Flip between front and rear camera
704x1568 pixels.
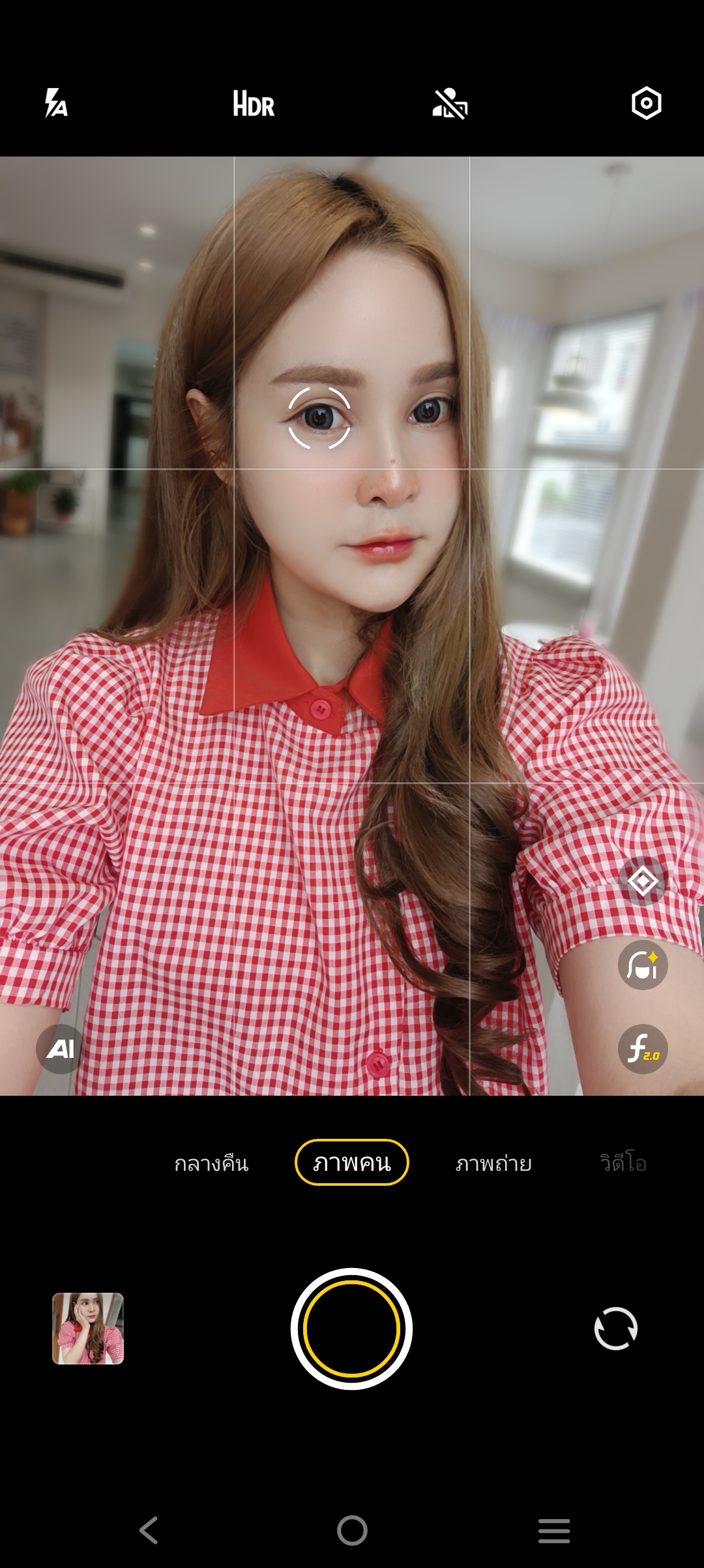(x=616, y=1329)
